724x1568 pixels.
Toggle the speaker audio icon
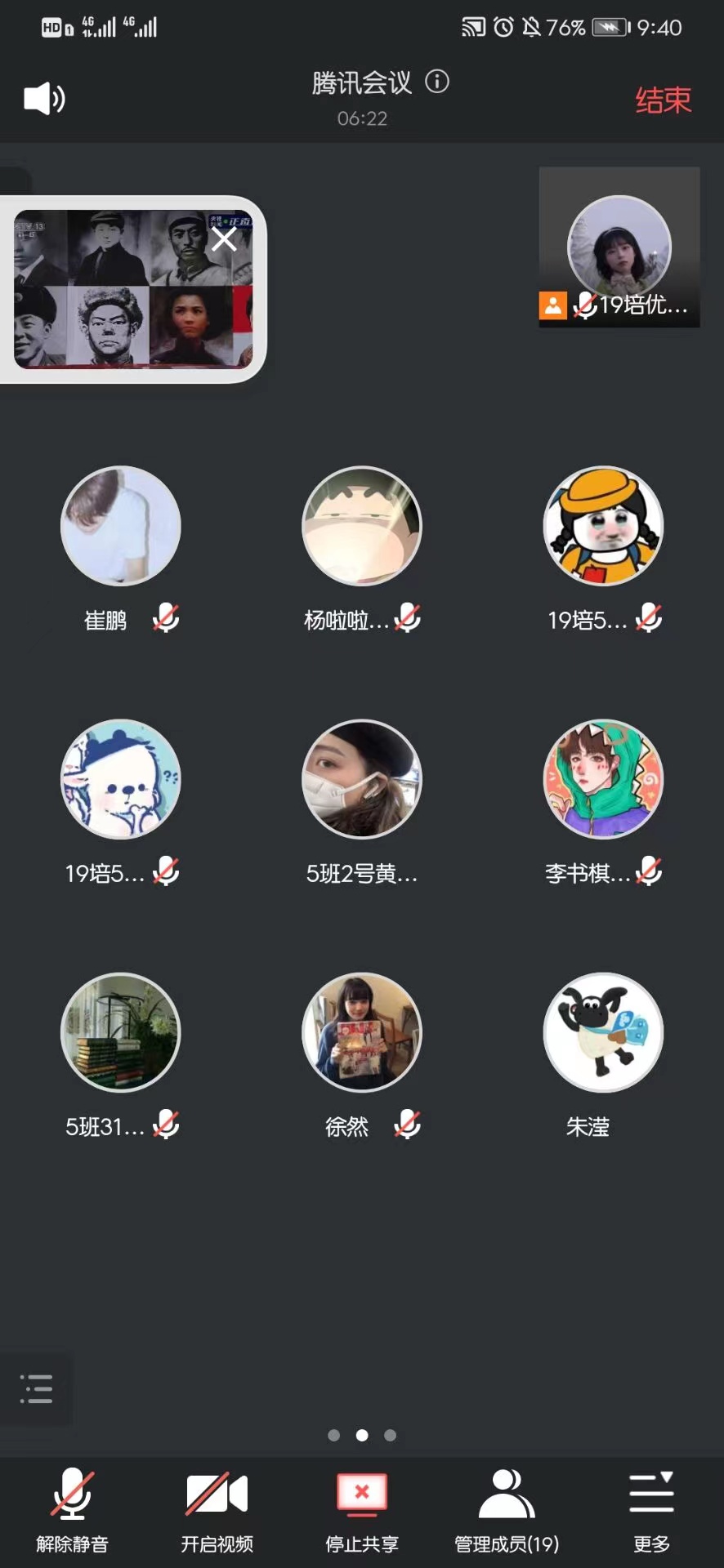tap(44, 99)
